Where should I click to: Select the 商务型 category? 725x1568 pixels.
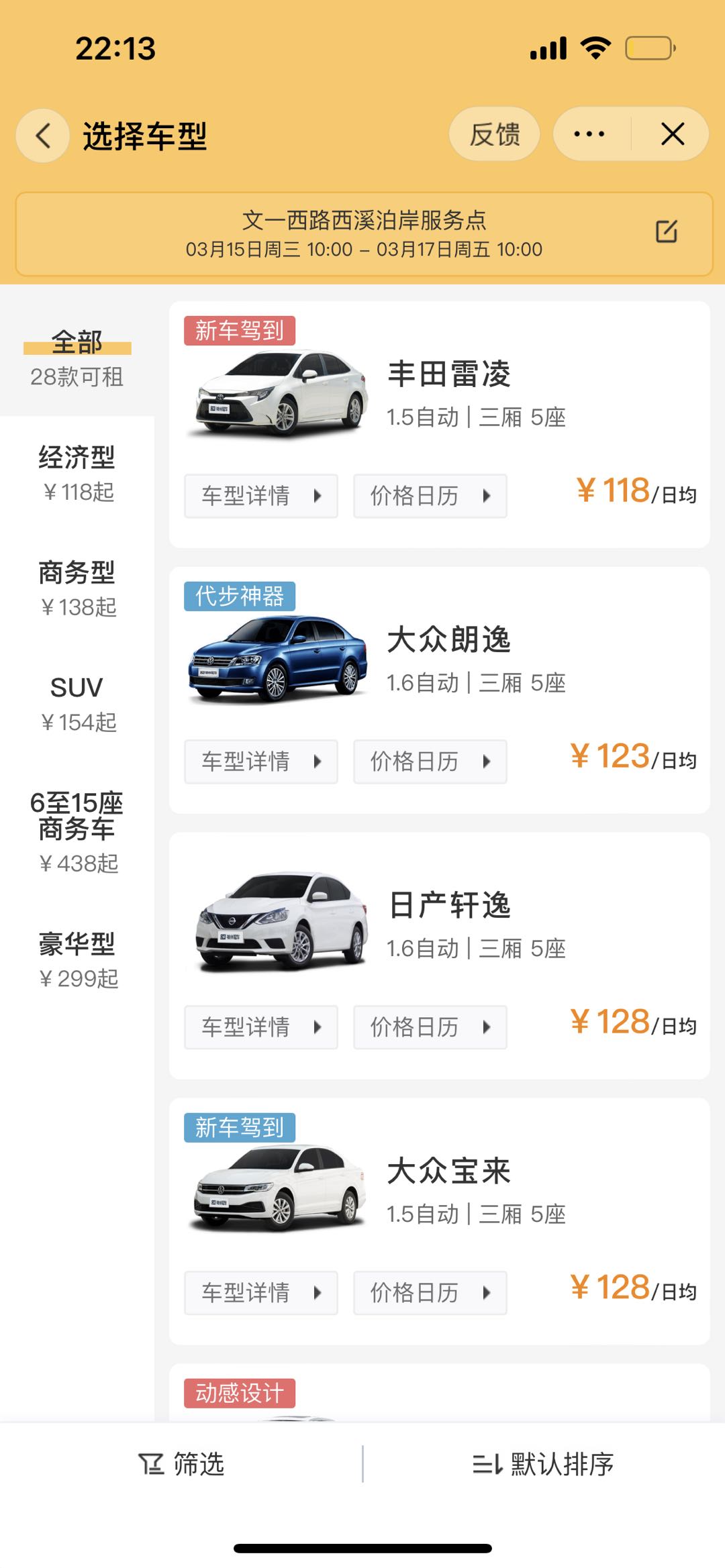click(x=77, y=589)
